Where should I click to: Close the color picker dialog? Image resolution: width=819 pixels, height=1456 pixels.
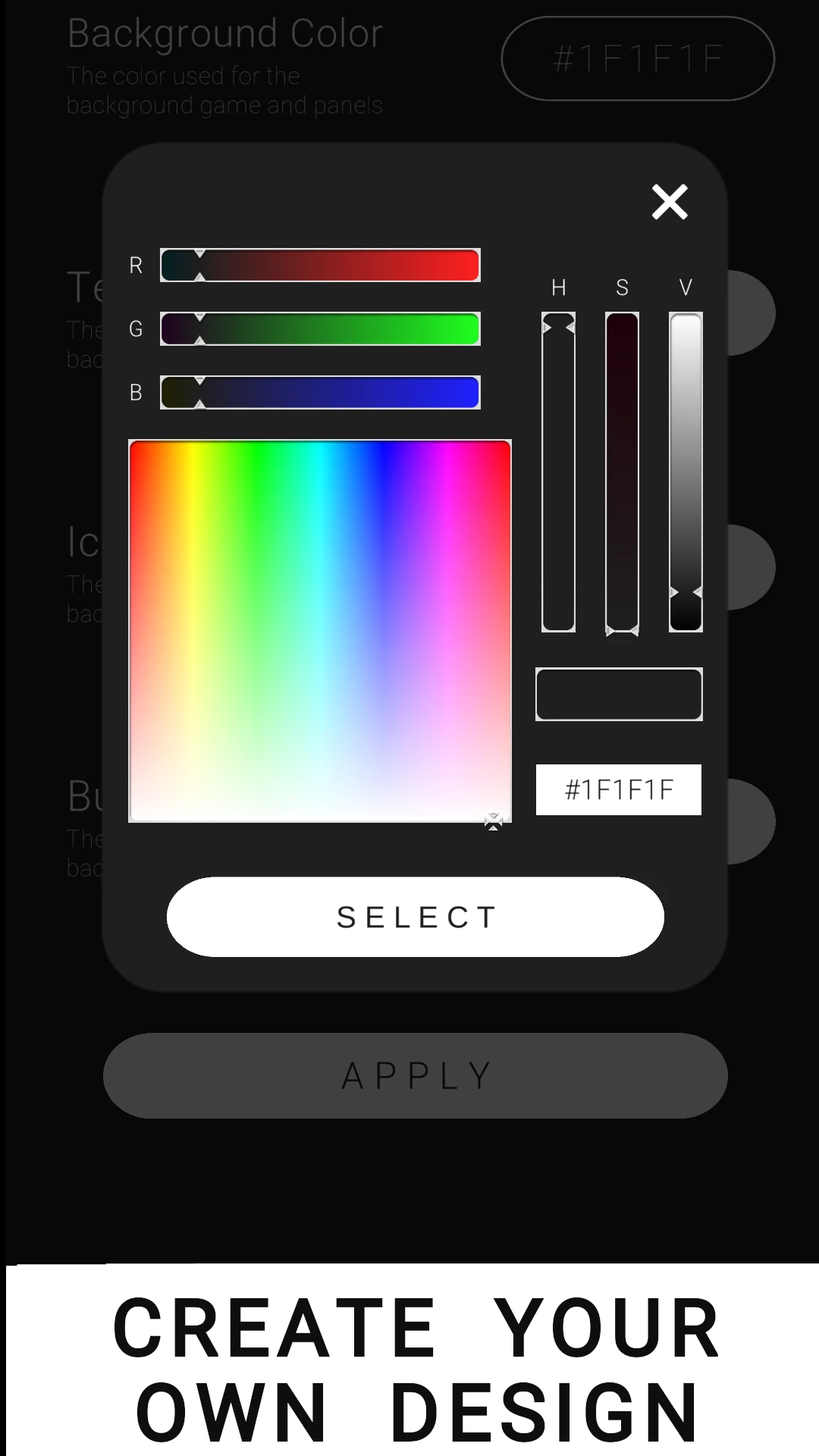tap(670, 202)
